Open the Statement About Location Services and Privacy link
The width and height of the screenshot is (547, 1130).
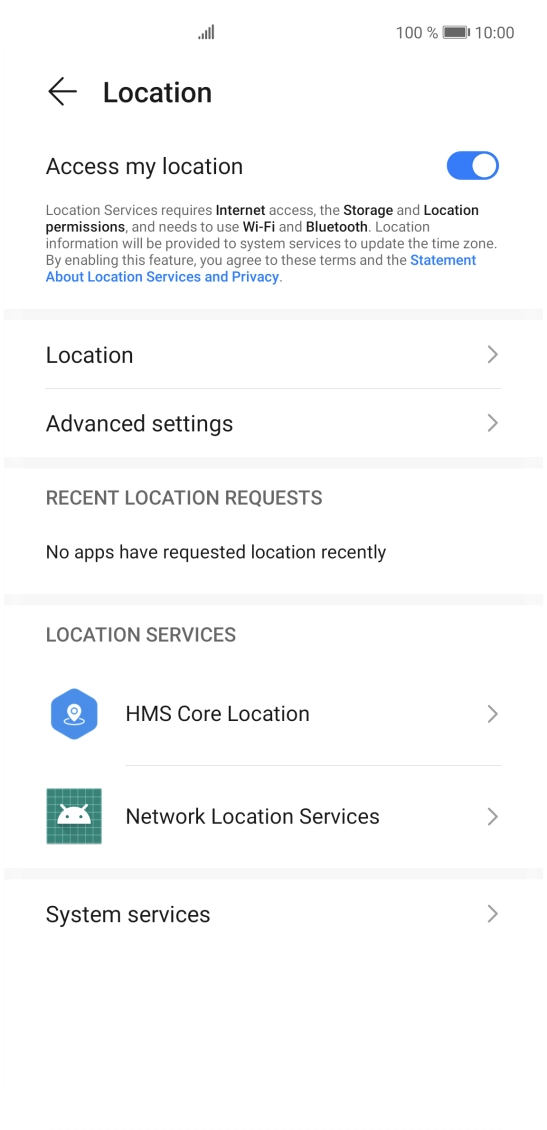pos(261,268)
